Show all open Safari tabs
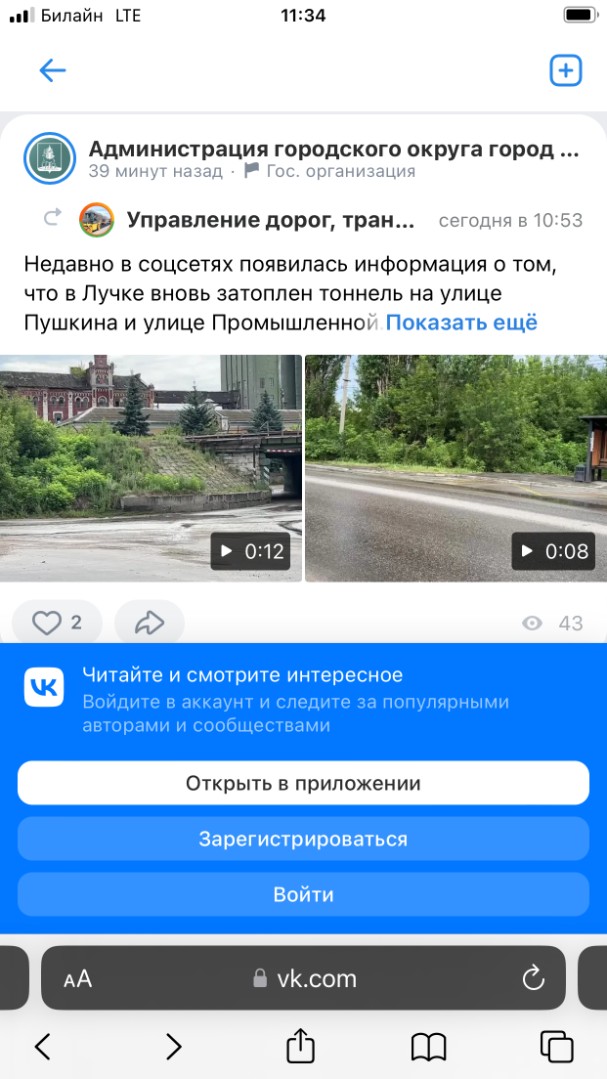The image size is (607, 1079). [556, 1047]
